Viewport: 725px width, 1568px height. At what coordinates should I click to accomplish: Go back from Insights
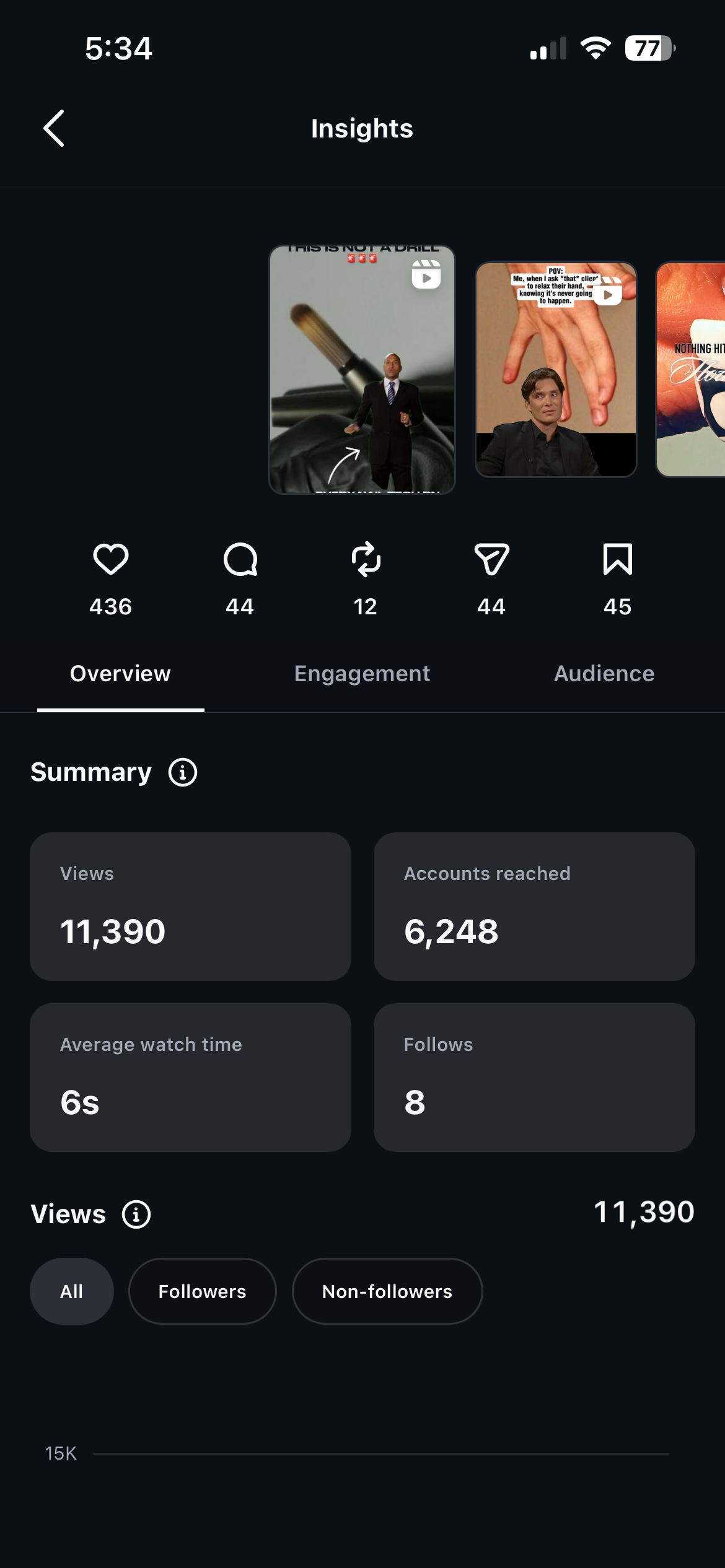pos(55,128)
